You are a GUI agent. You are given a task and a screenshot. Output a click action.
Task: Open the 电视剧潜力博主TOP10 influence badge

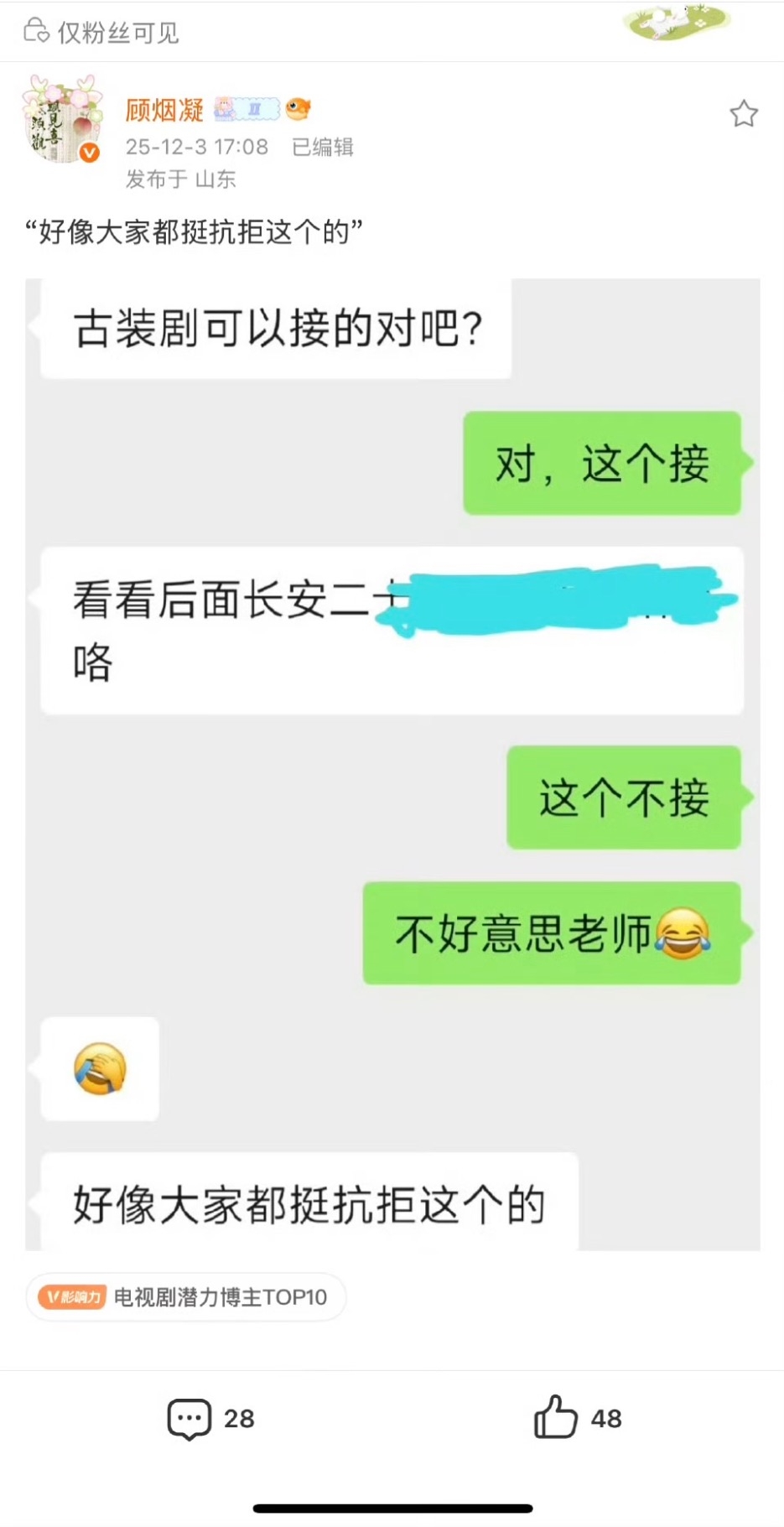(185, 1296)
